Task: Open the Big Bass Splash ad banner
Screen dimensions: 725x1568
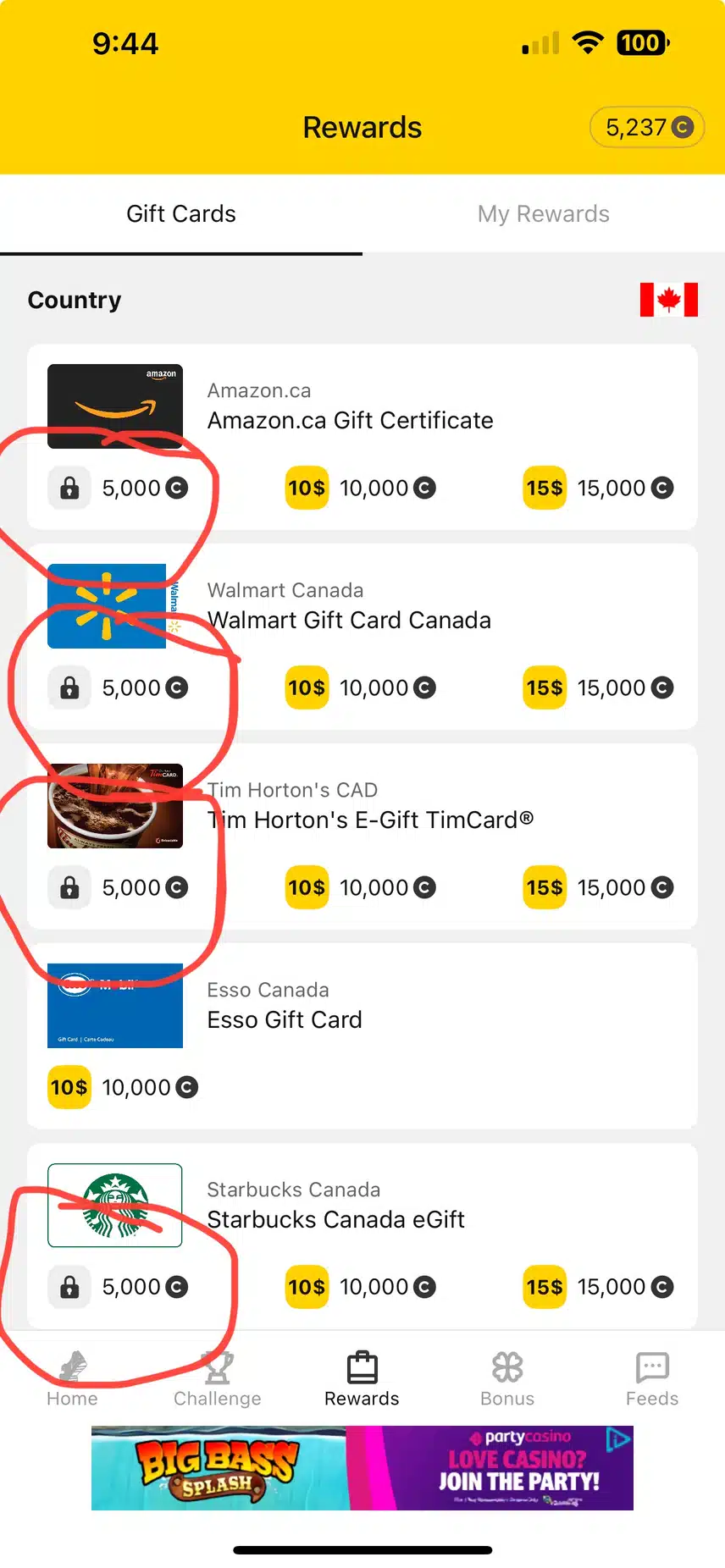Action: [x=362, y=1468]
